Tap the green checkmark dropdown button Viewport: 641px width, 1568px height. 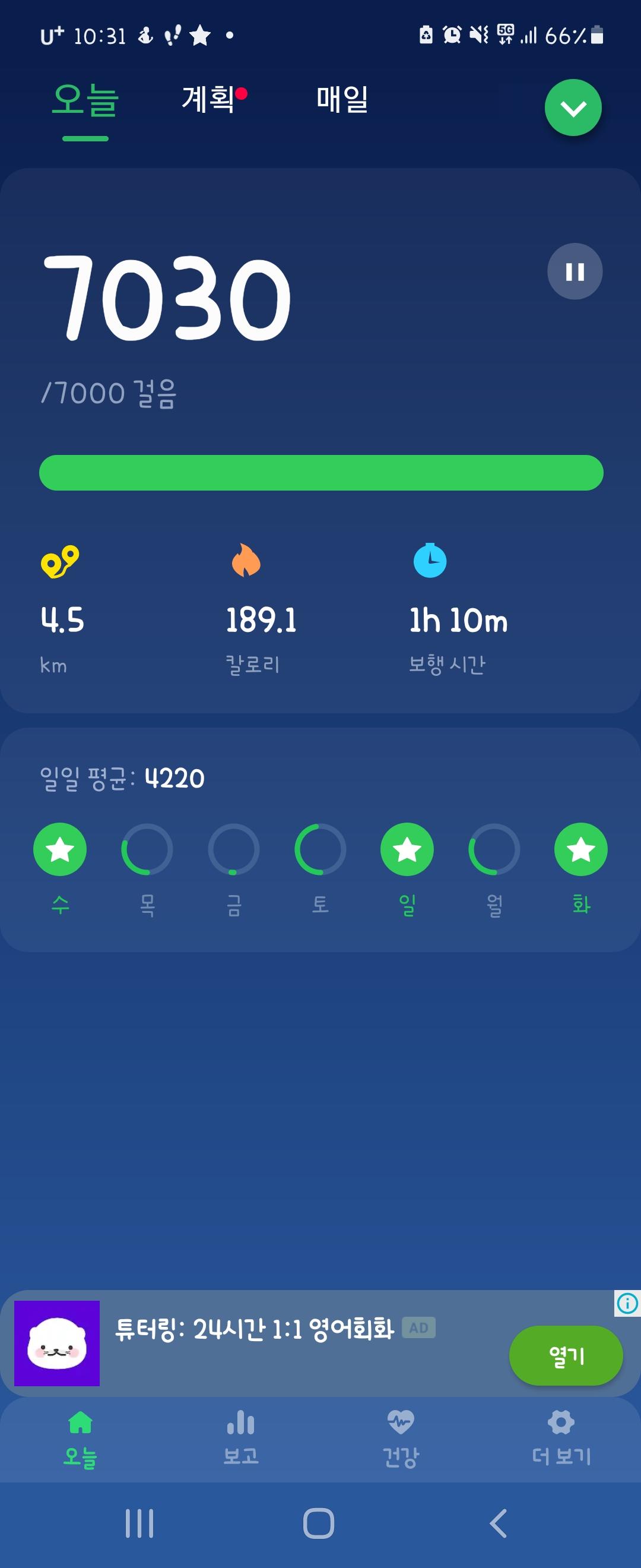click(573, 108)
